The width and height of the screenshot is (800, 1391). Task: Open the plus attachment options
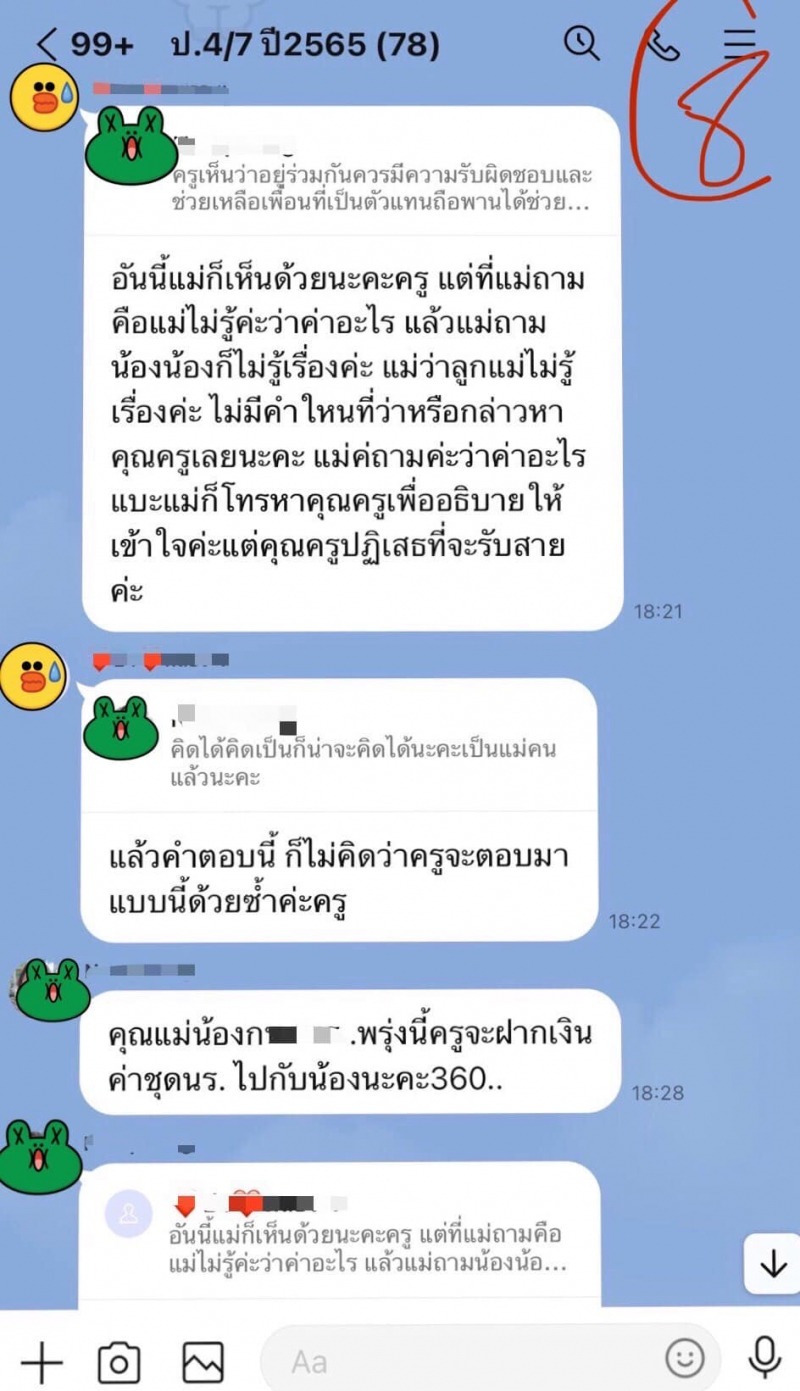[x=41, y=1361]
